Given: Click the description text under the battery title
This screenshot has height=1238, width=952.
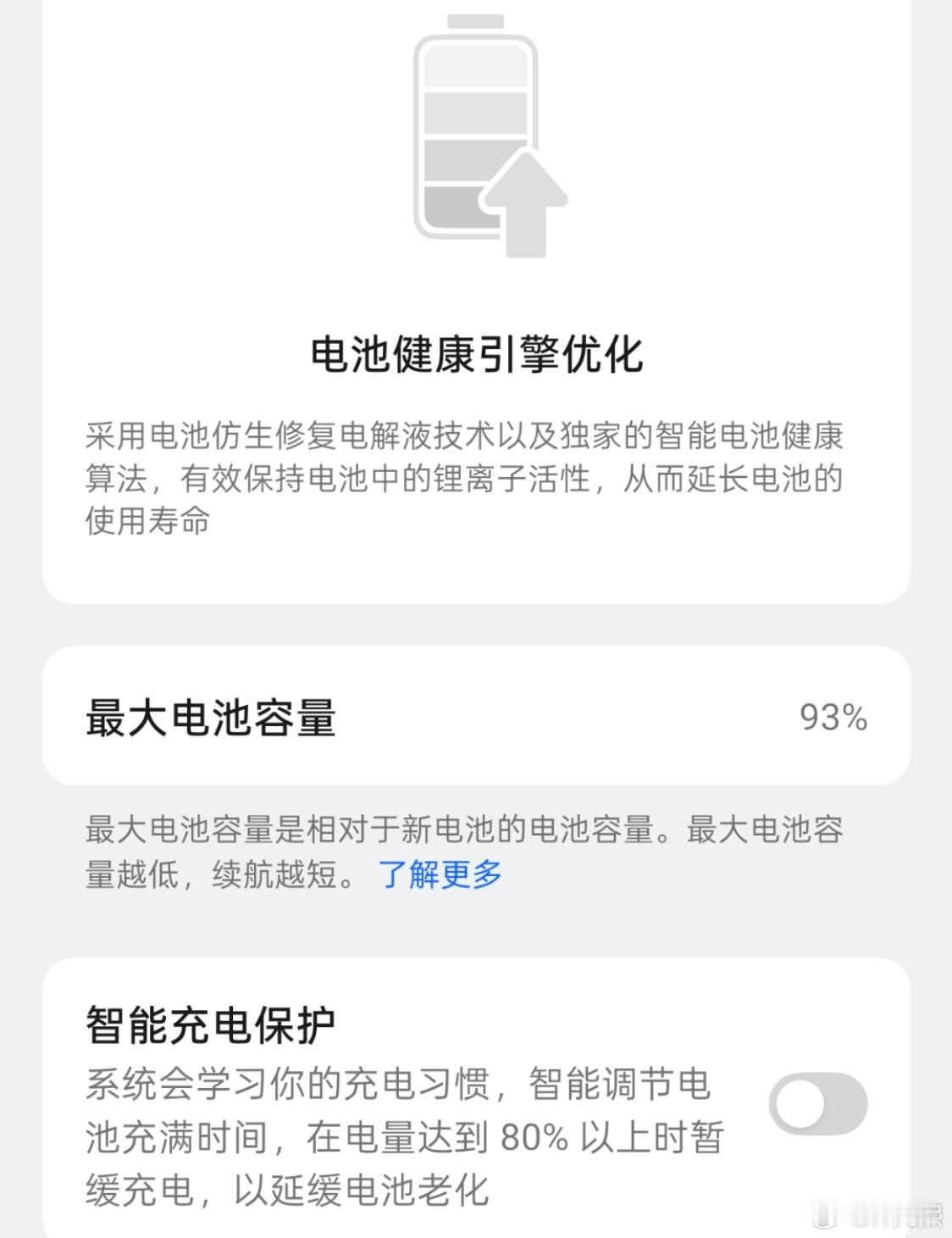Looking at the screenshot, I should [464, 475].
